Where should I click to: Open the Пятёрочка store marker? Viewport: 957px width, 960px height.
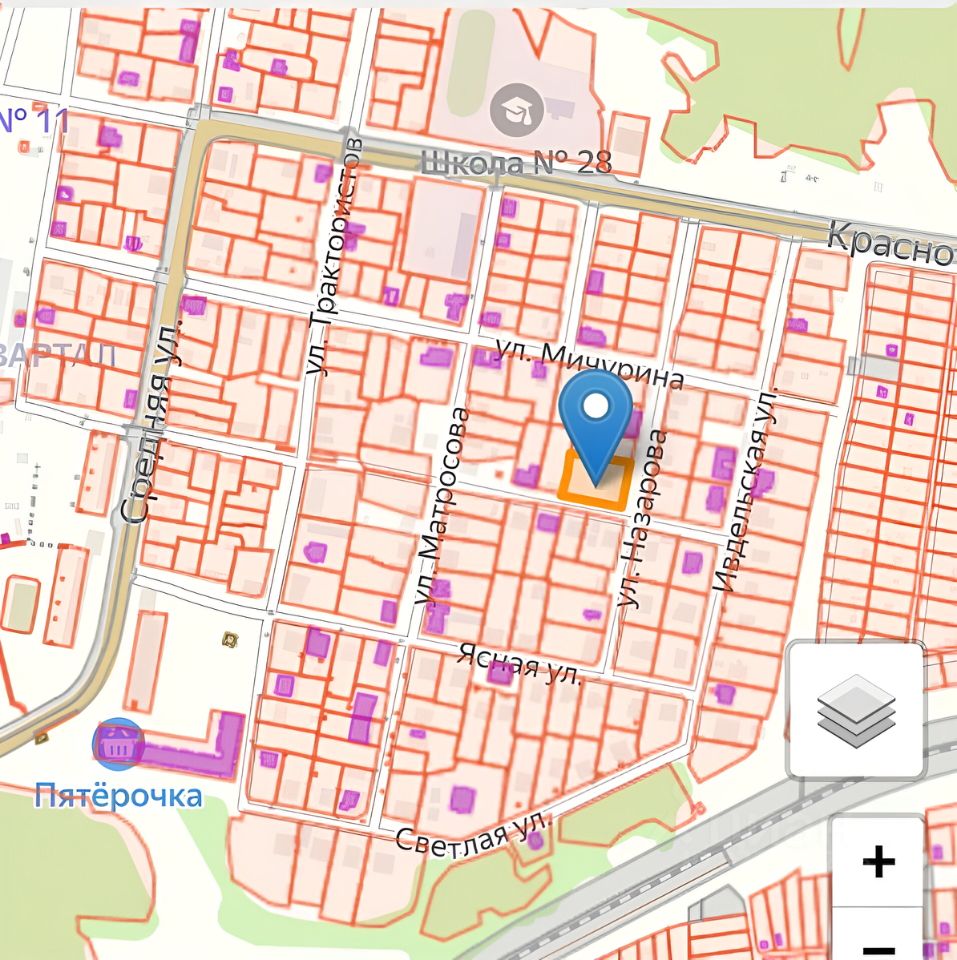pos(119,743)
